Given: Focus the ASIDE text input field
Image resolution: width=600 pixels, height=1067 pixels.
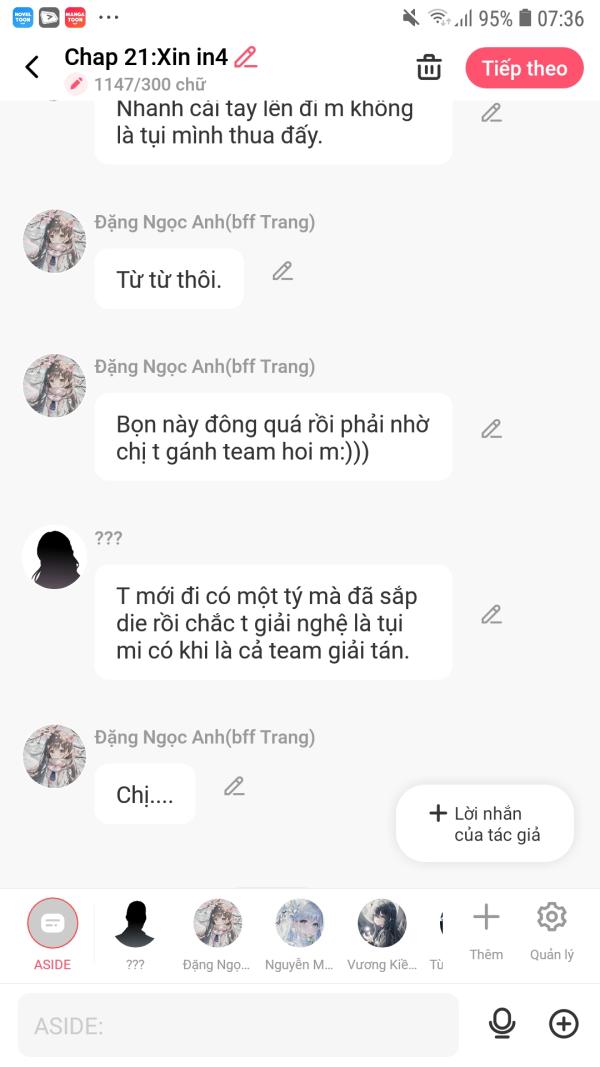Looking at the screenshot, I should point(238,1025).
